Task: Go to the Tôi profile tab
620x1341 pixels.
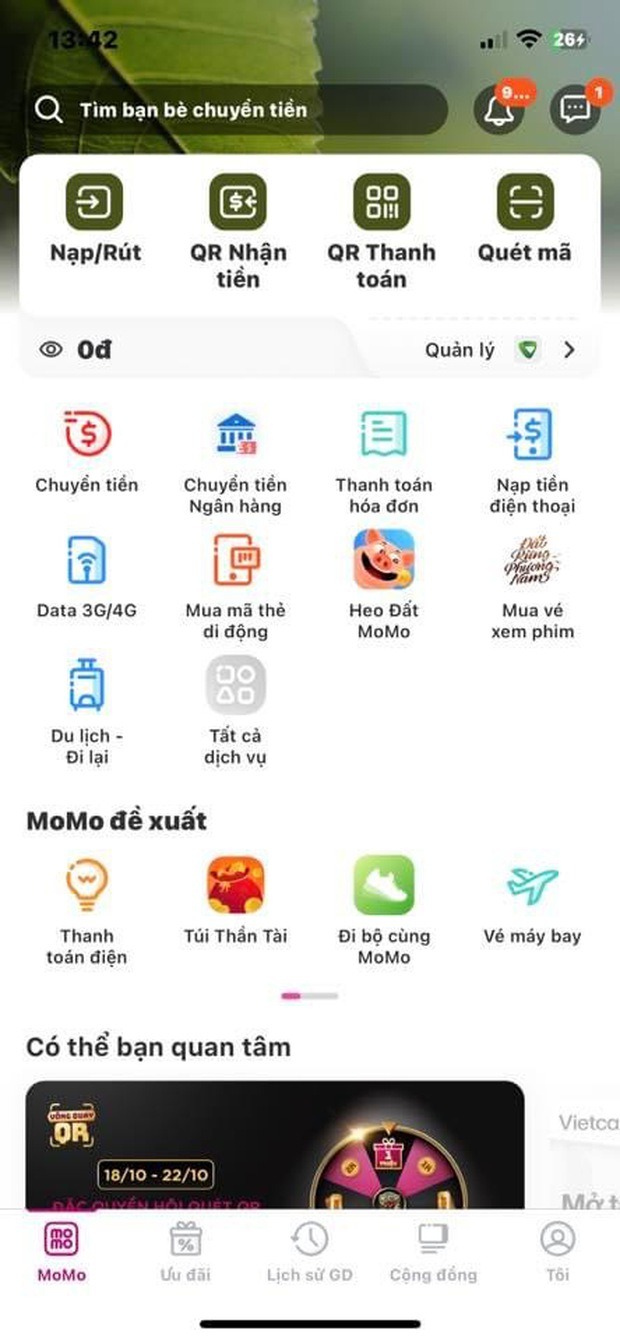Action: click(x=557, y=1252)
